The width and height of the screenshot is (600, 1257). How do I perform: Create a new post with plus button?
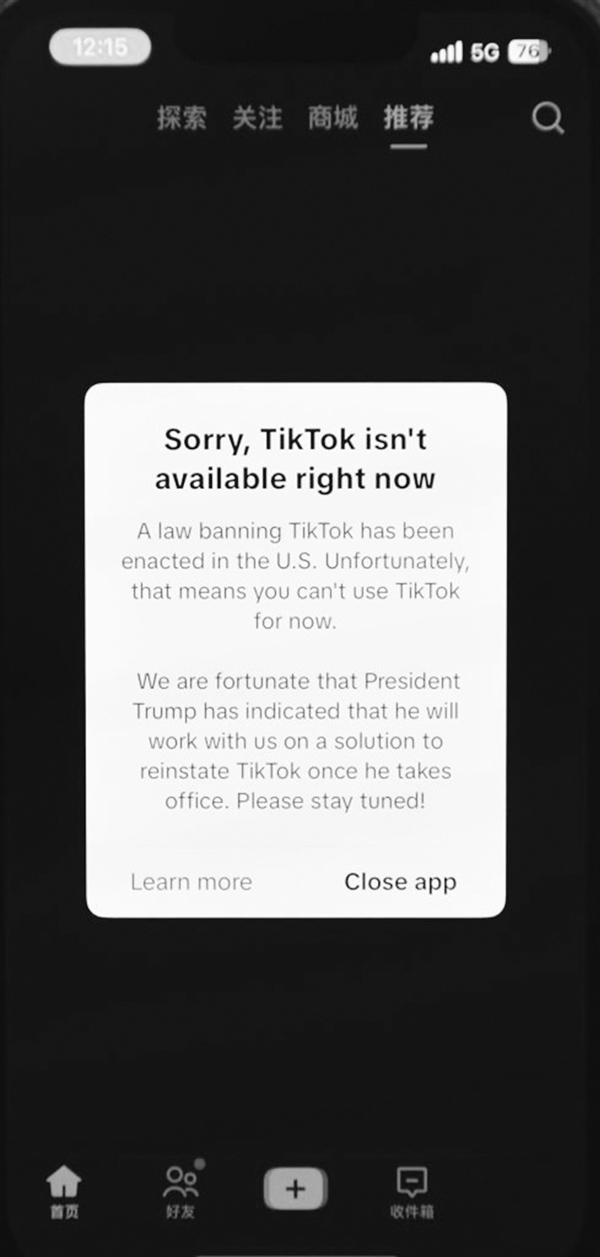pos(295,1189)
